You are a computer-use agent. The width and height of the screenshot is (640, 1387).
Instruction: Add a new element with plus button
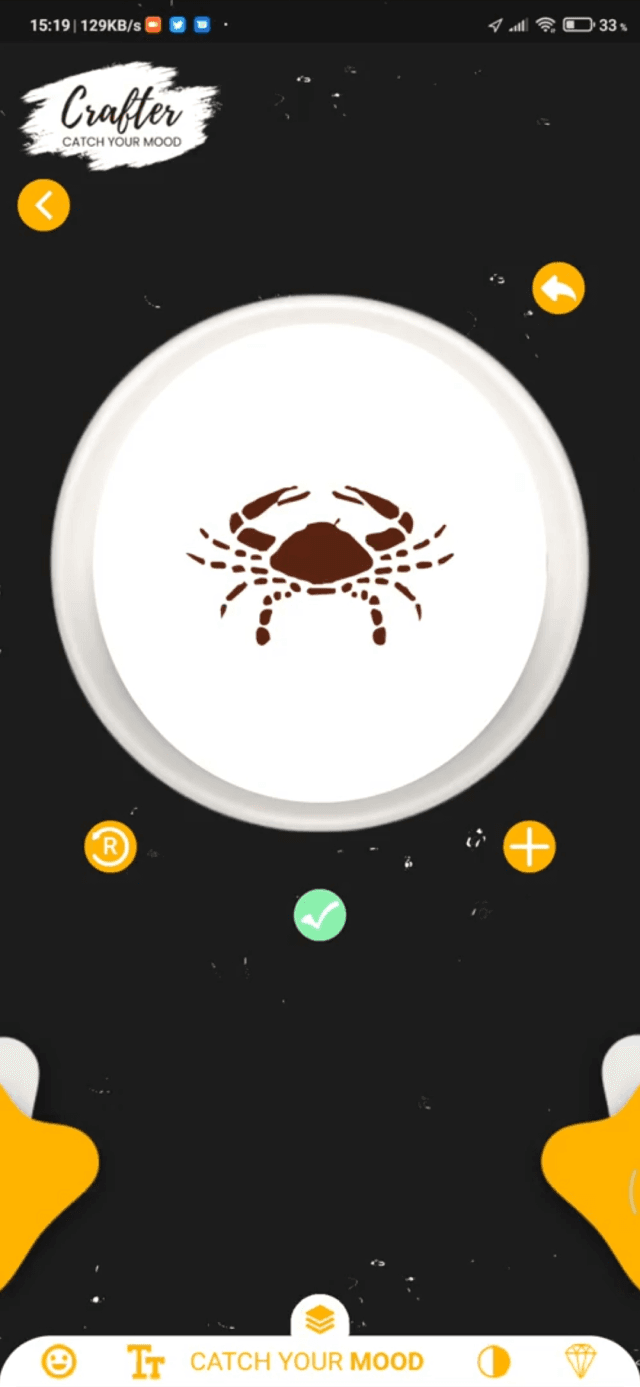(529, 847)
